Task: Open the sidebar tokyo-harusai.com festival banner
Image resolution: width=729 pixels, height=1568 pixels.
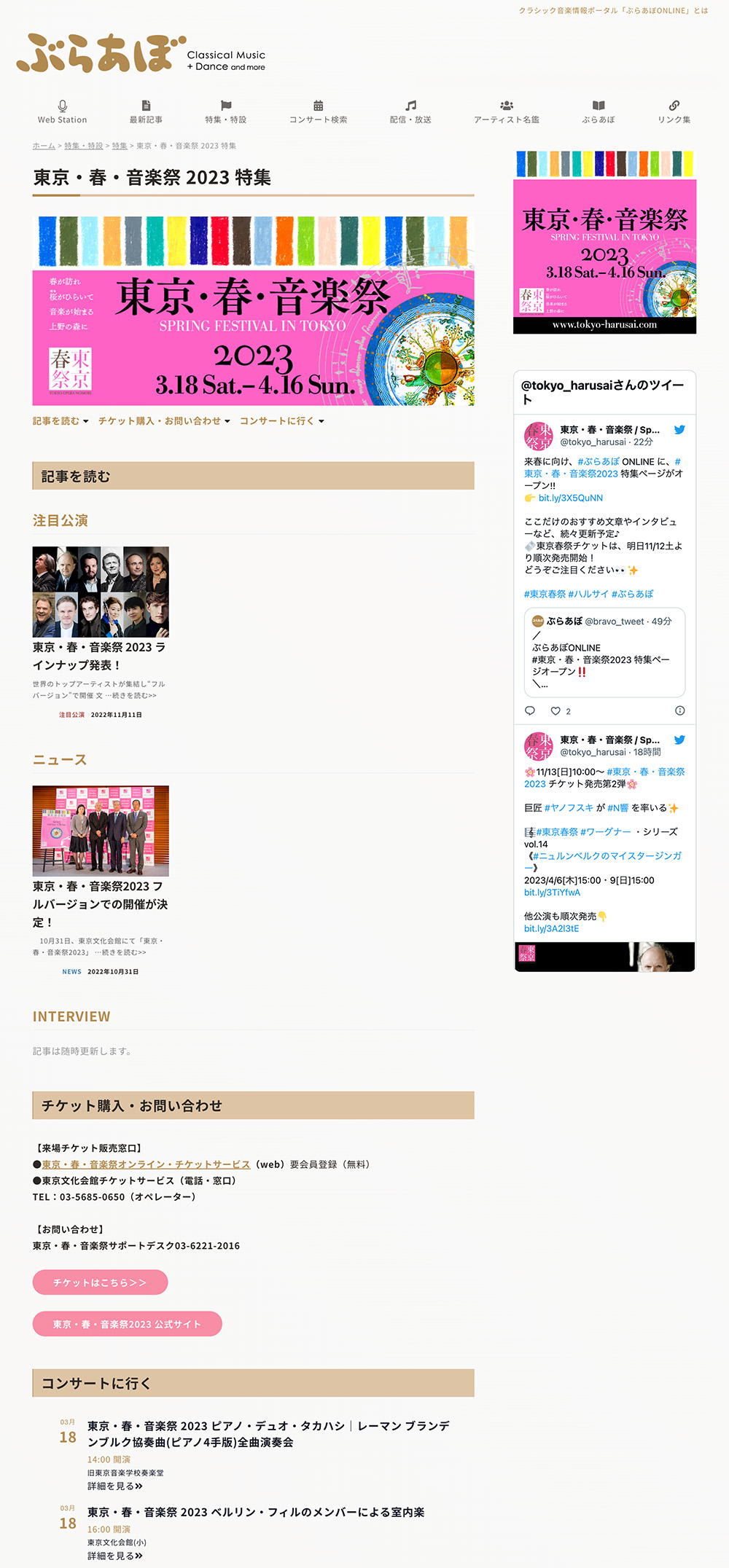Action: (604, 243)
